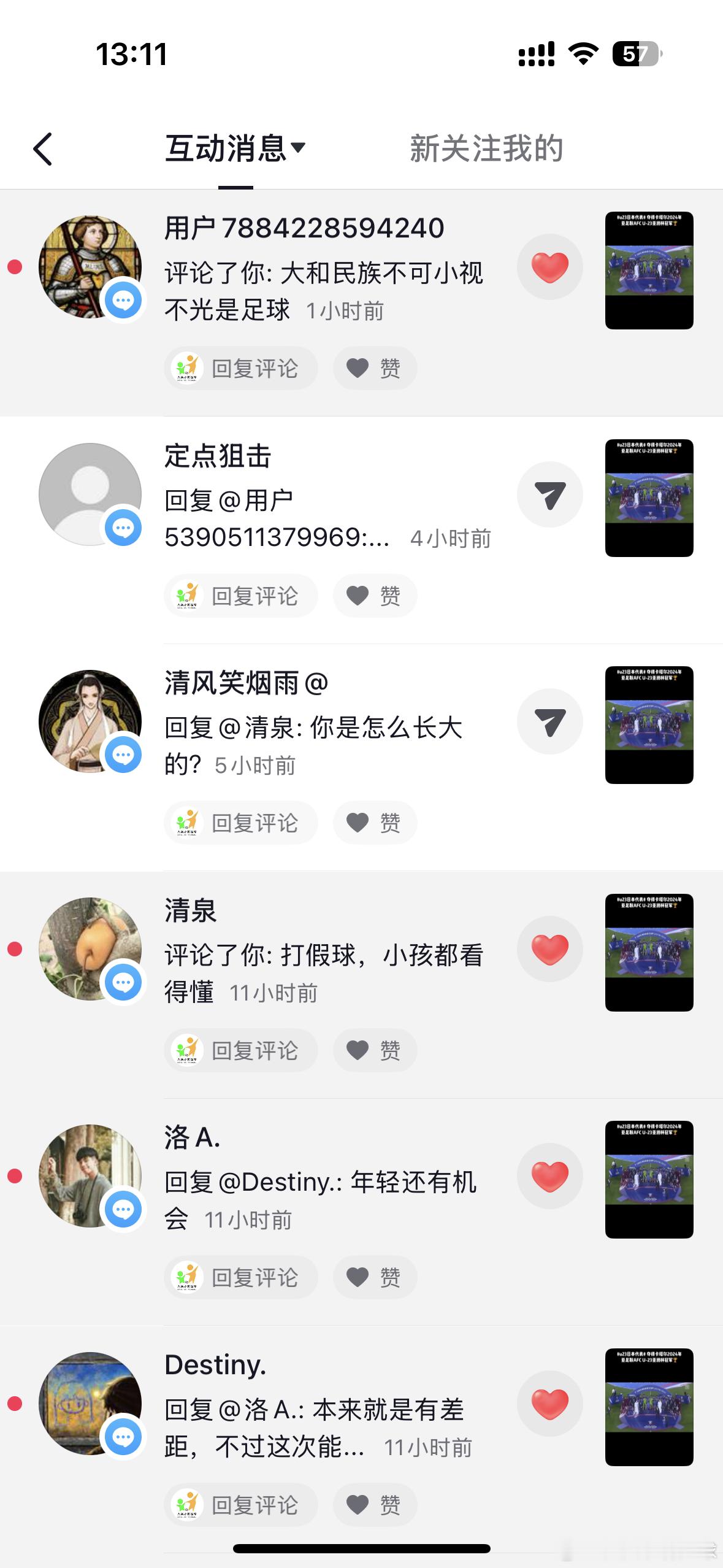This screenshot has width=723, height=1568.
Task: Open the comment bubble on 清泉's avatar
Action: [x=122, y=983]
